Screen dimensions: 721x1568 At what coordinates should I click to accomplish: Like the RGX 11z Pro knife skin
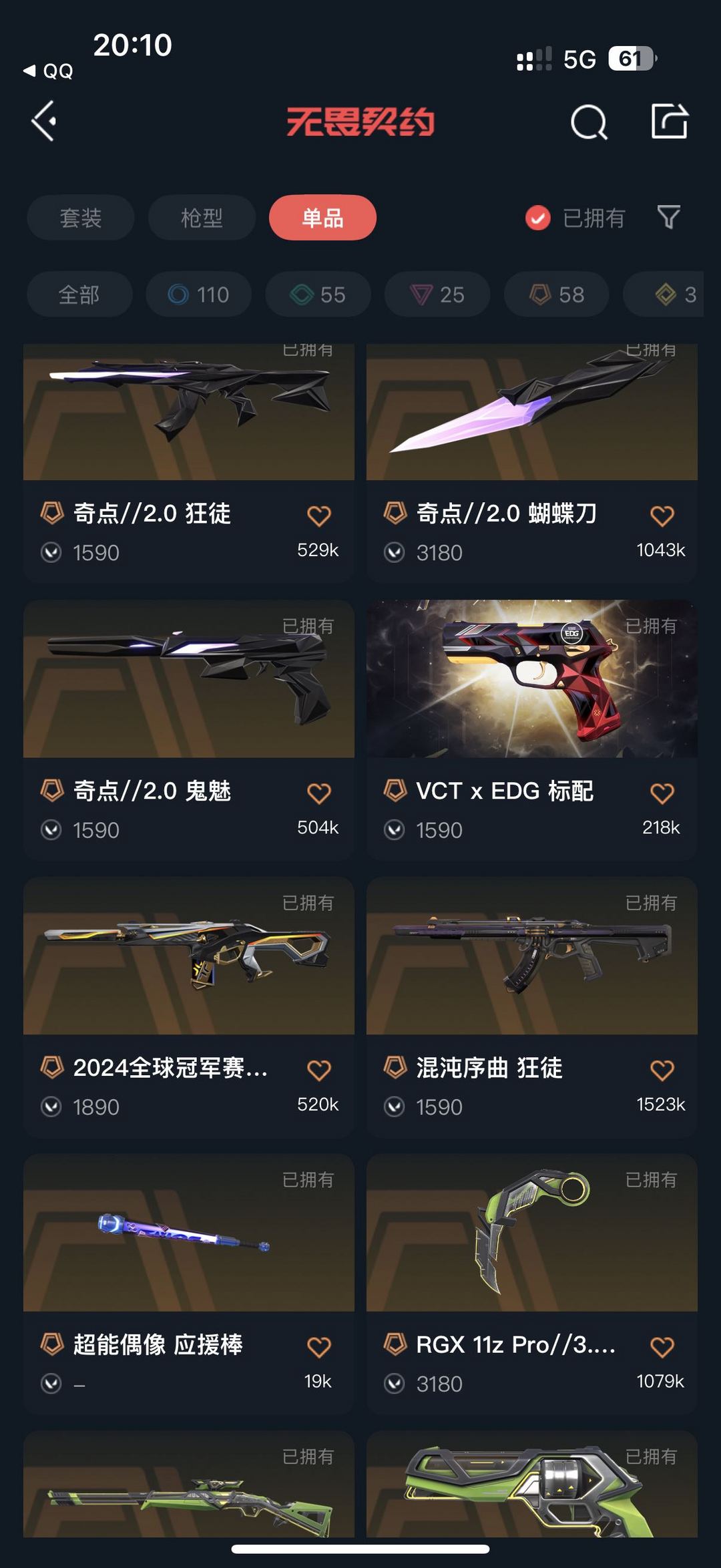[662, 1348]
